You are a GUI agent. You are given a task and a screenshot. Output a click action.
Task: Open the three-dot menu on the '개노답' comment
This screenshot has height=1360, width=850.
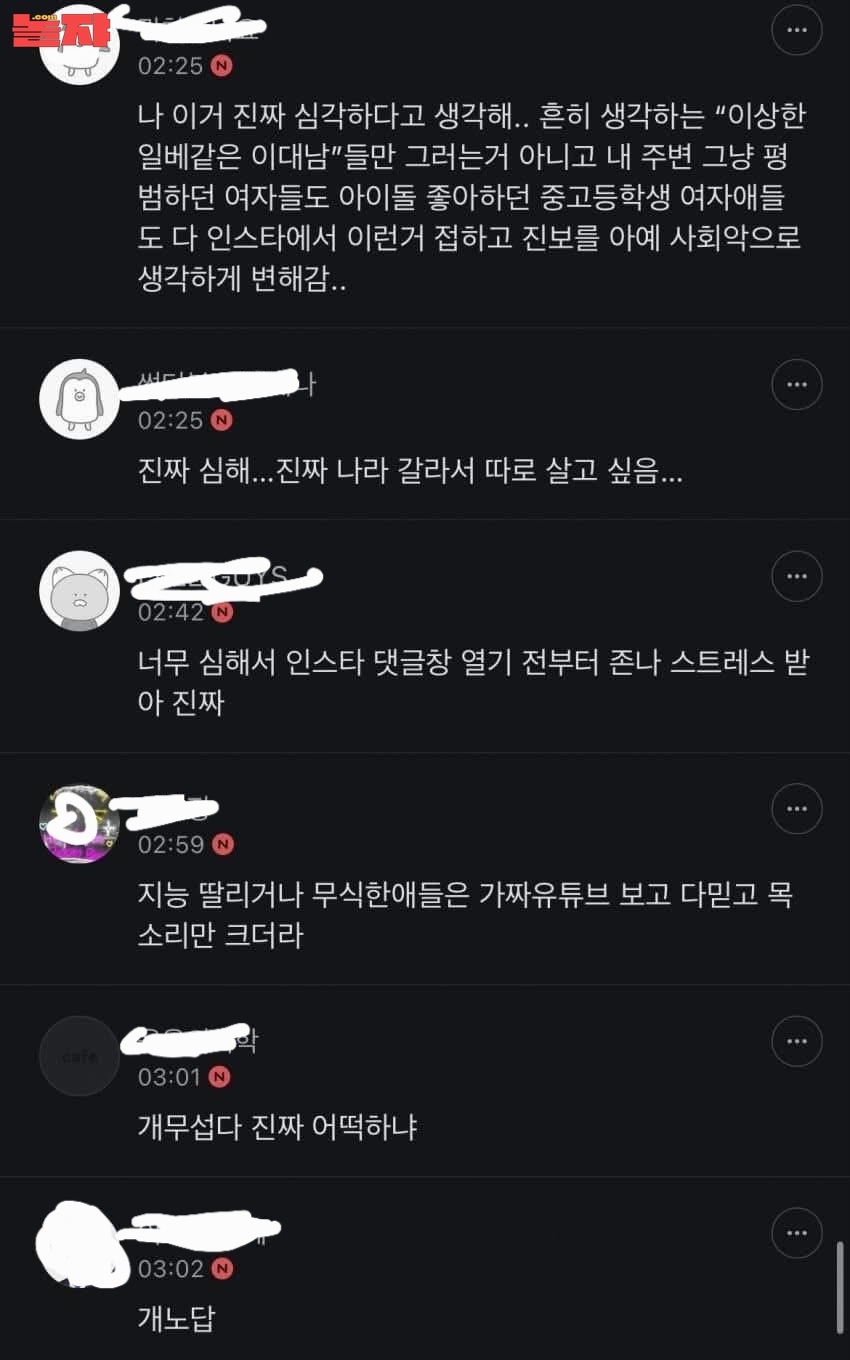coord(797,1233)
